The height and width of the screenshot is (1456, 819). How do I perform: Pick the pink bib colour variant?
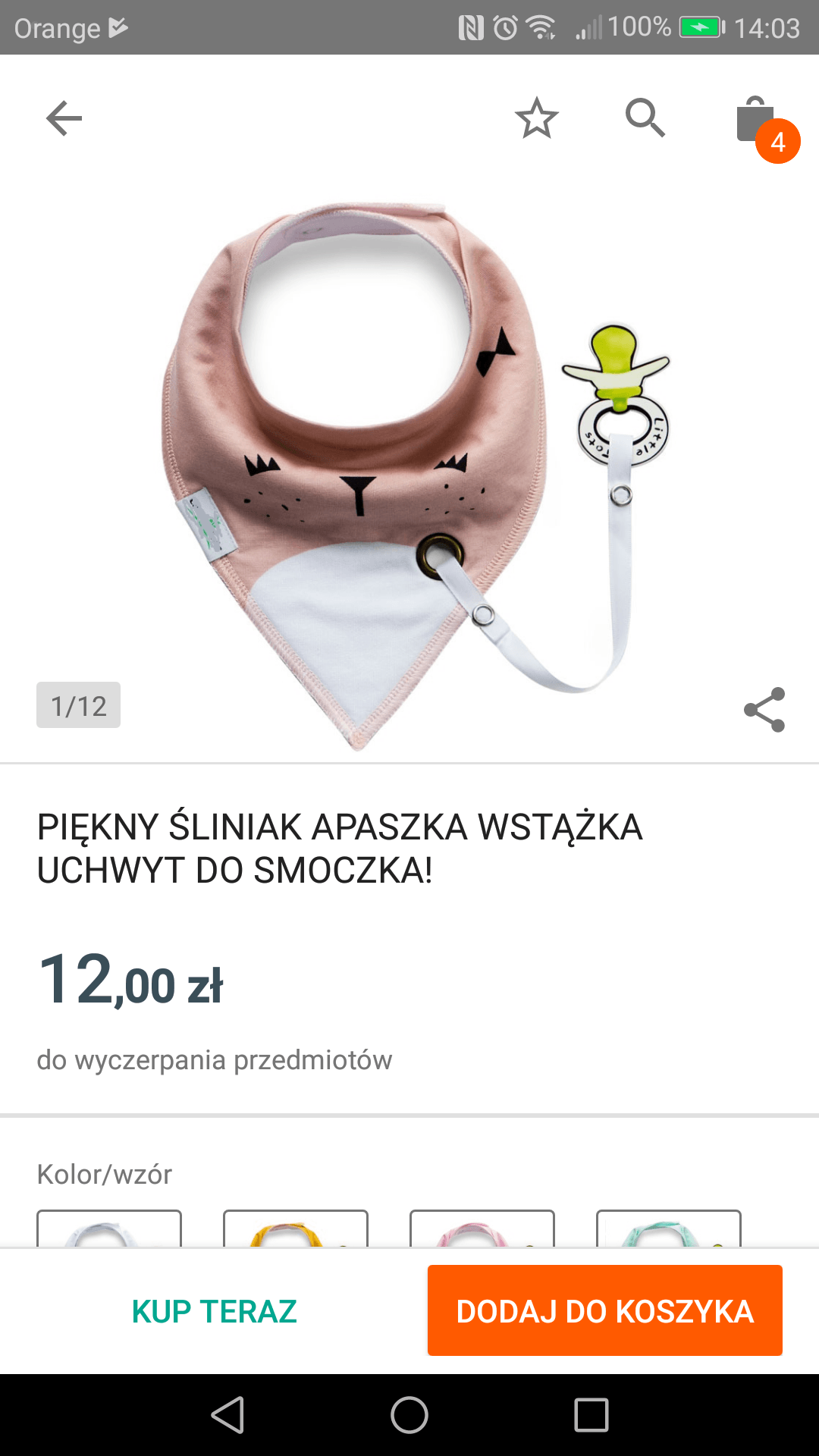coord(482,1229)
